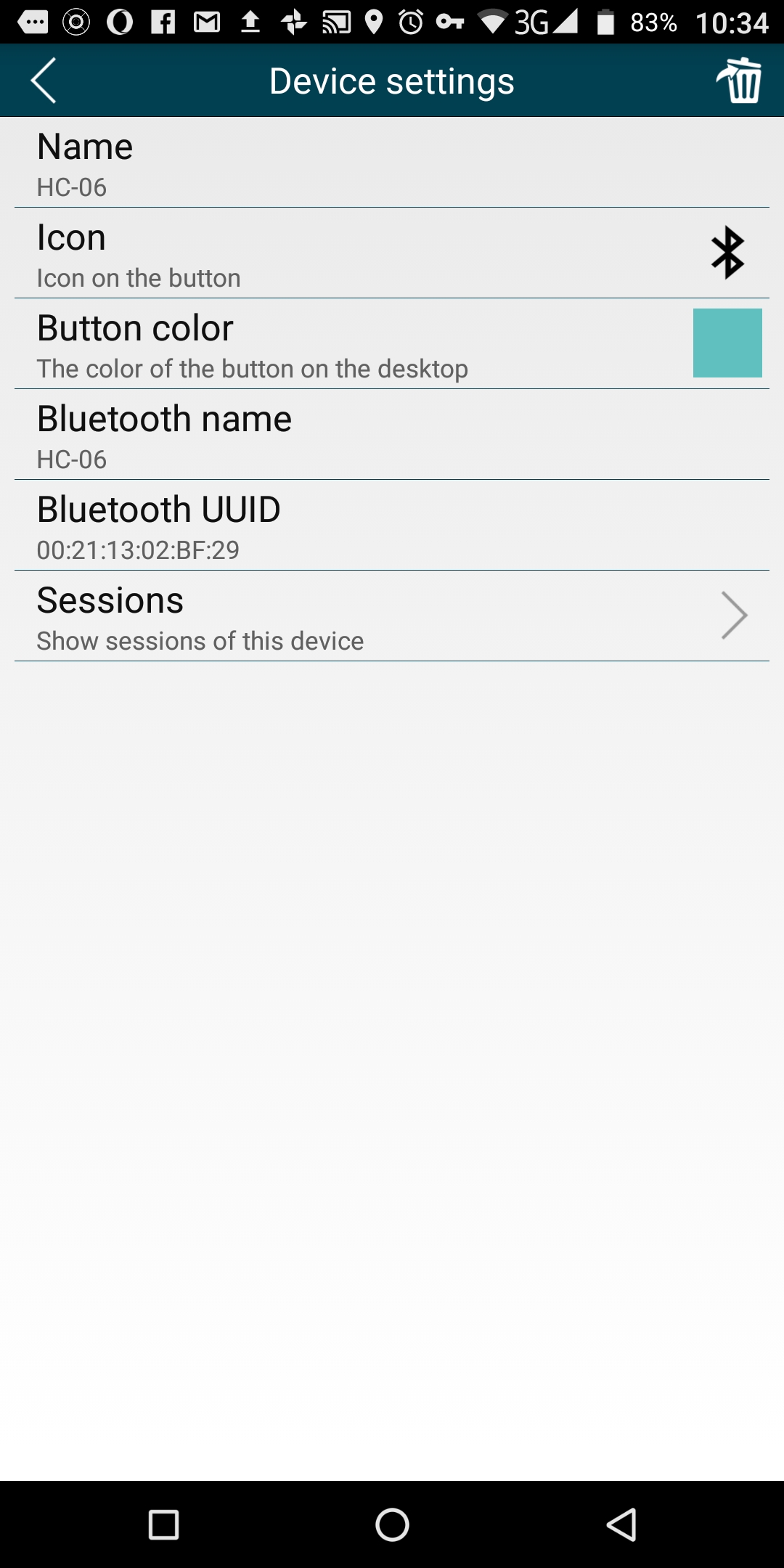Delete this device with the trash icon
The width and height of the screenshot is (784, 1568).
click(739, 81)
